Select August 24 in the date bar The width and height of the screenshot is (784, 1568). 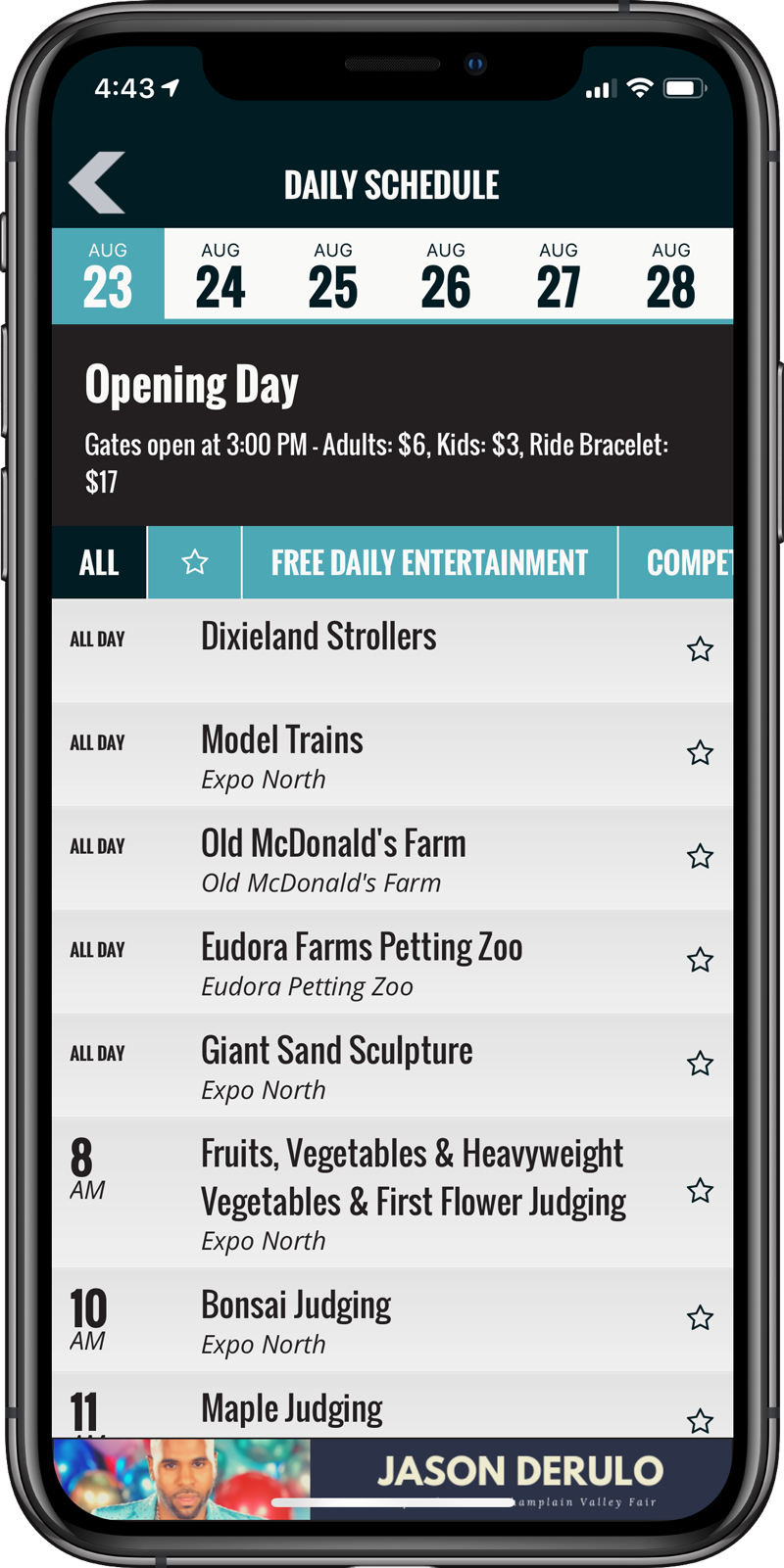point(220,275)
